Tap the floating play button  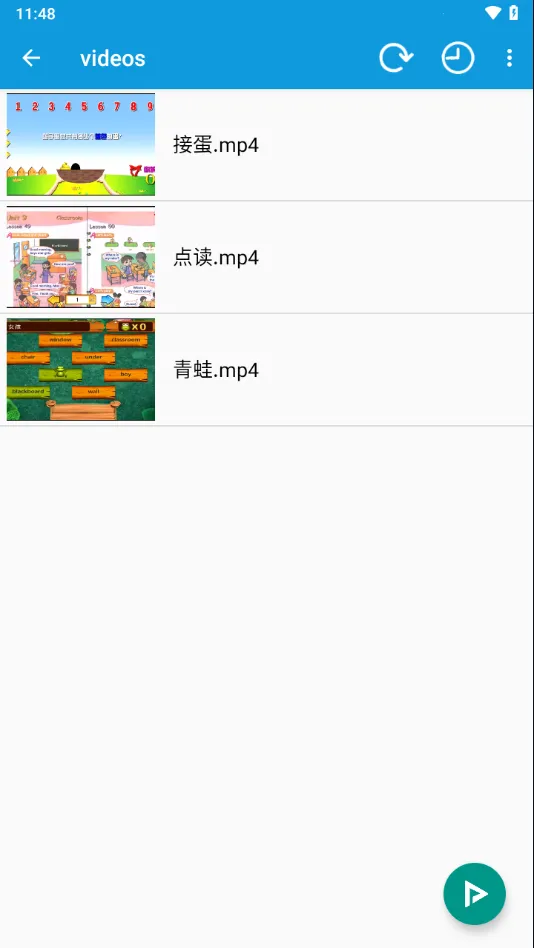click(x=475, y=894)
